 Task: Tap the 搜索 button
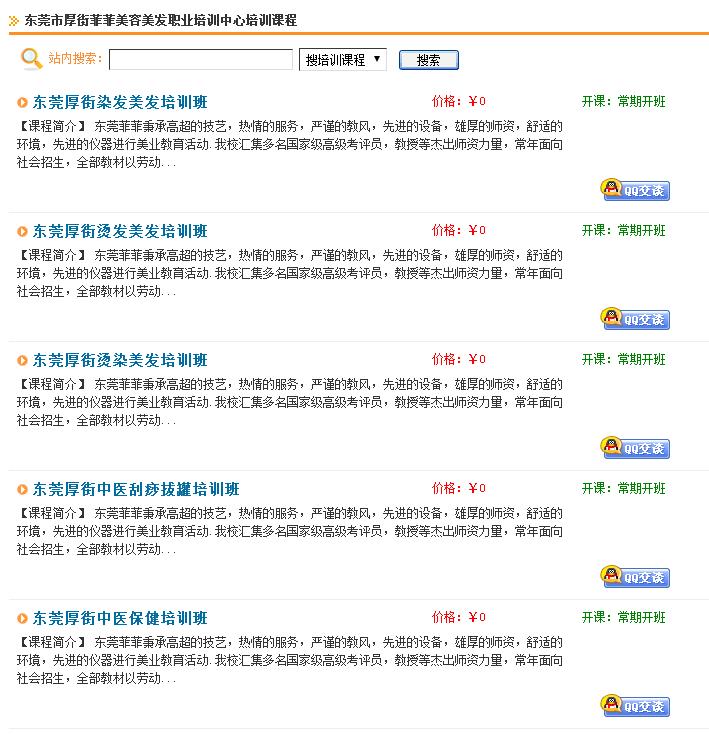(x=428, y=60)
